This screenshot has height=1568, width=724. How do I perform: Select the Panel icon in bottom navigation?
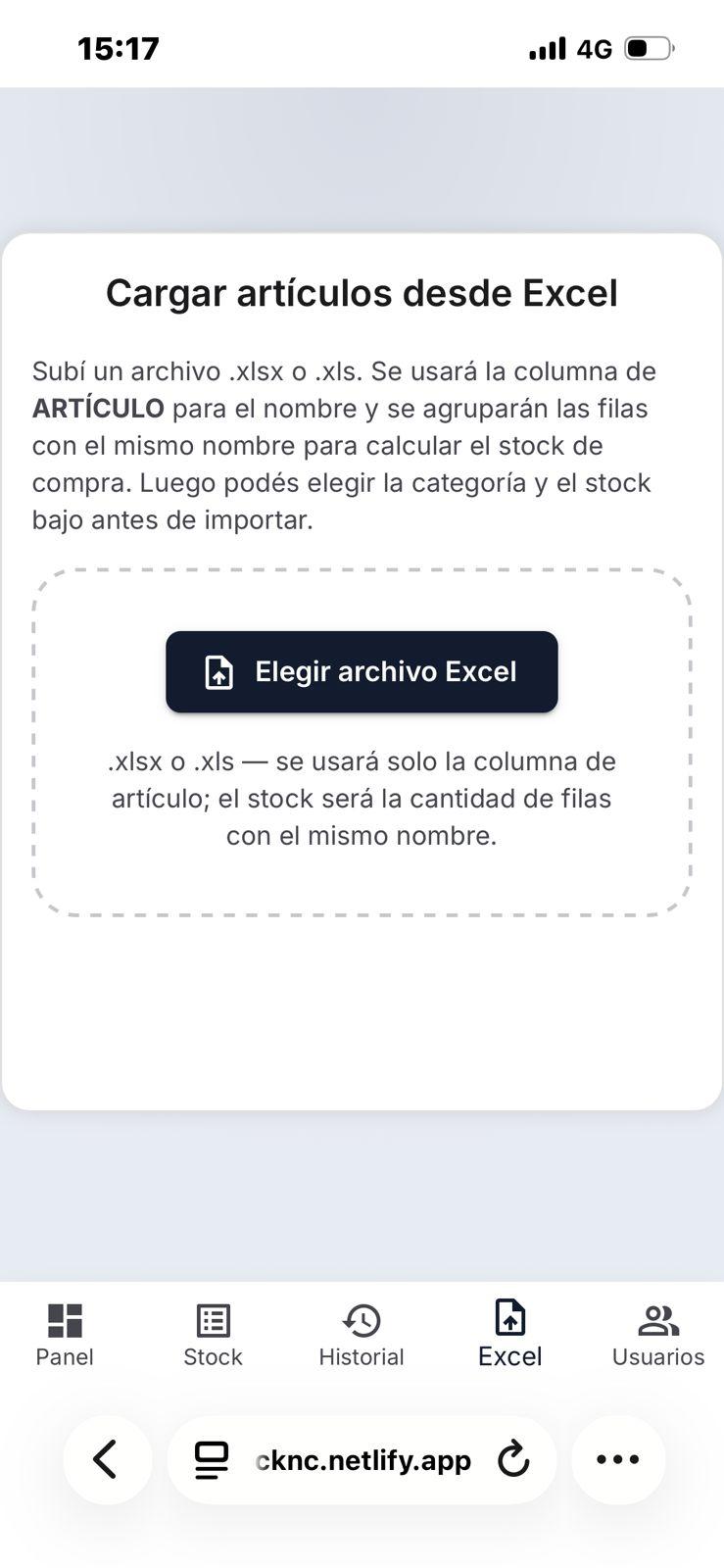pyautogui.click(x=64, y=1319)
